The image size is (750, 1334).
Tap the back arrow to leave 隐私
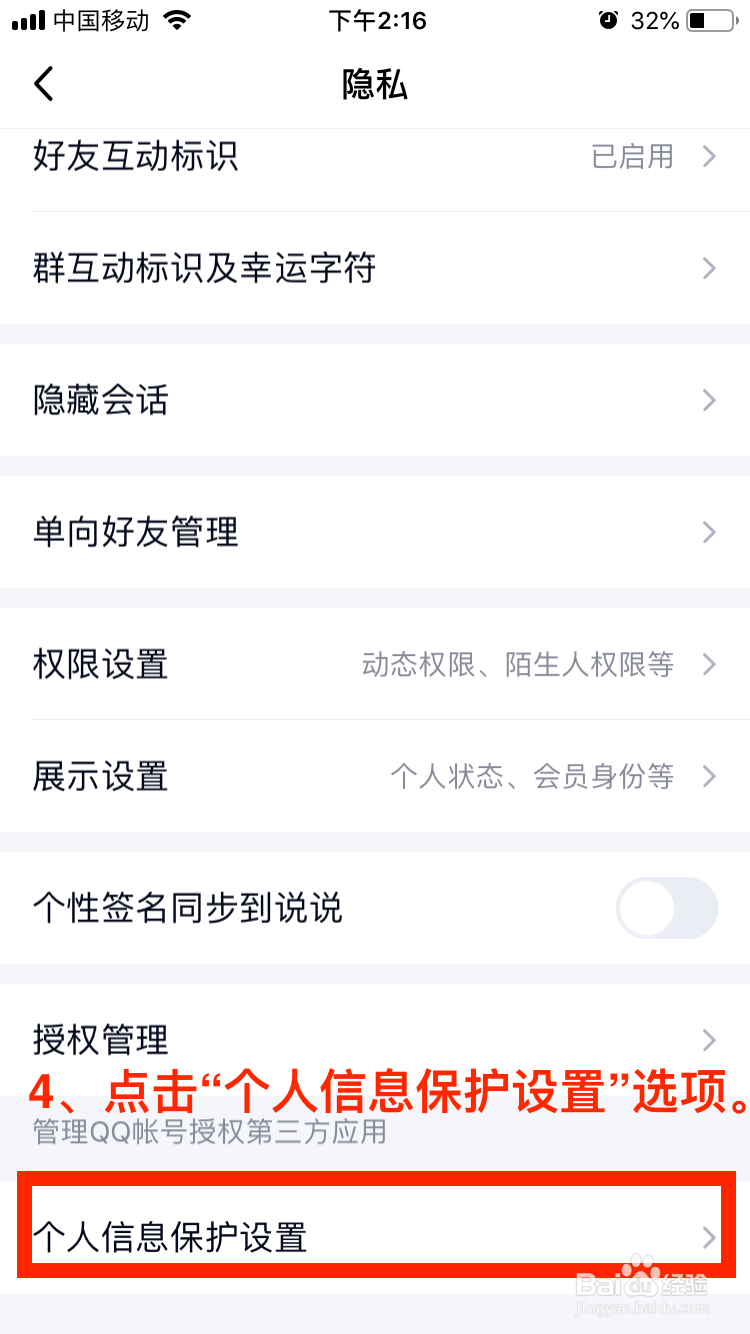(44, 84)
